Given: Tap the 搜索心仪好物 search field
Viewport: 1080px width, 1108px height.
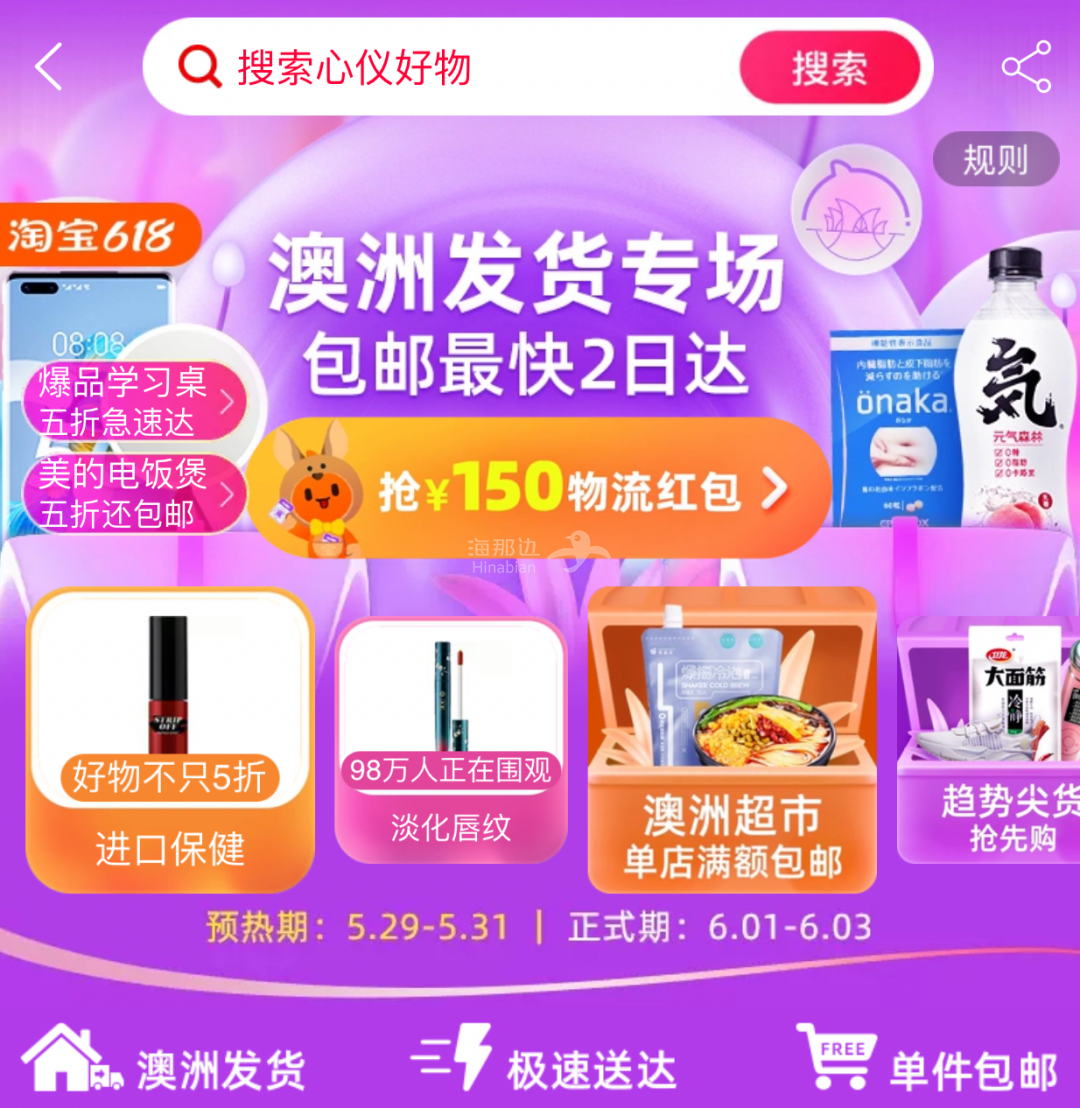Looking at the screenshot, I should point(450,67).
